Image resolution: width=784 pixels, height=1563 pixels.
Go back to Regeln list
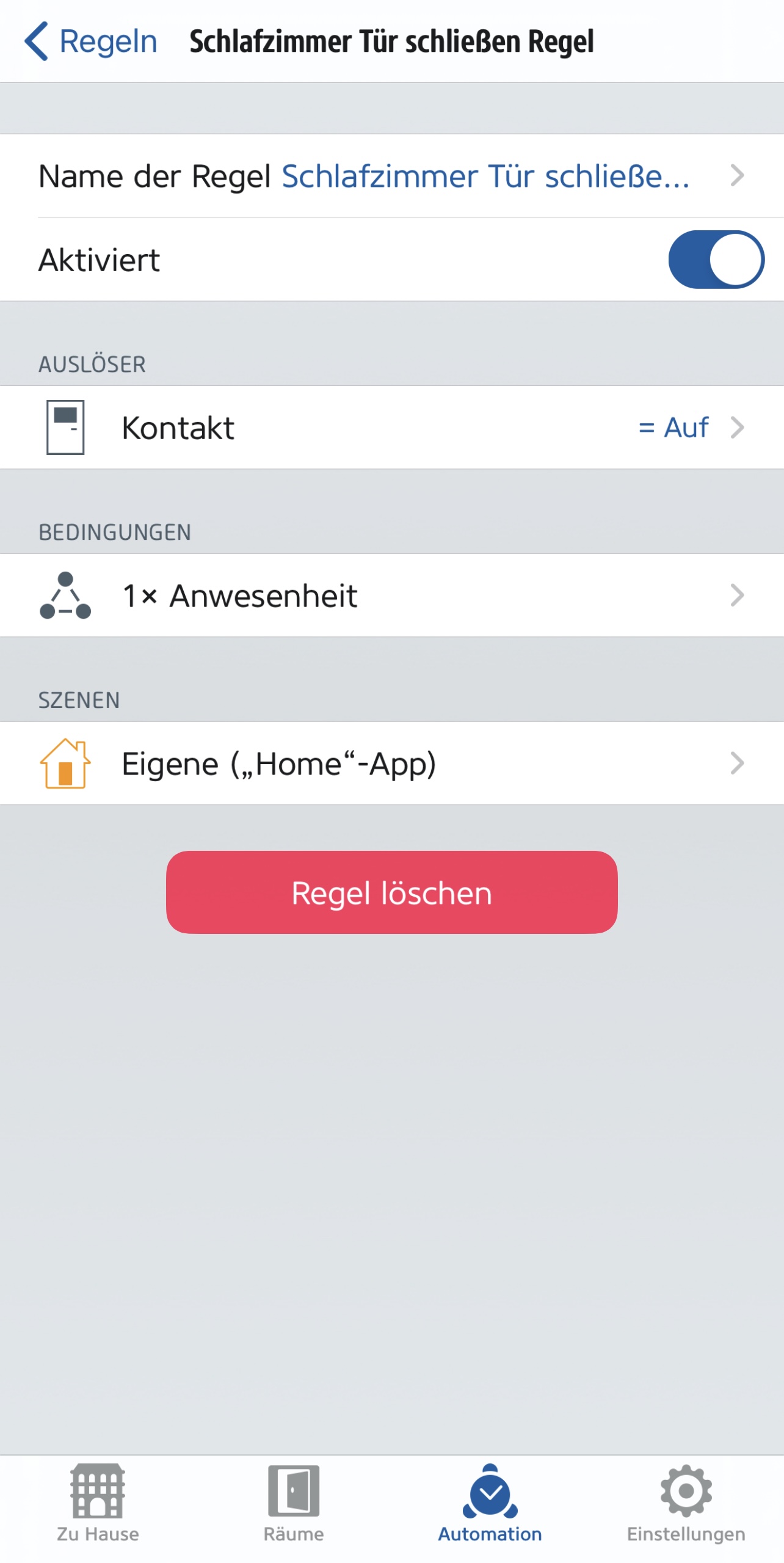pyautogui.click(x=91, y=42)
